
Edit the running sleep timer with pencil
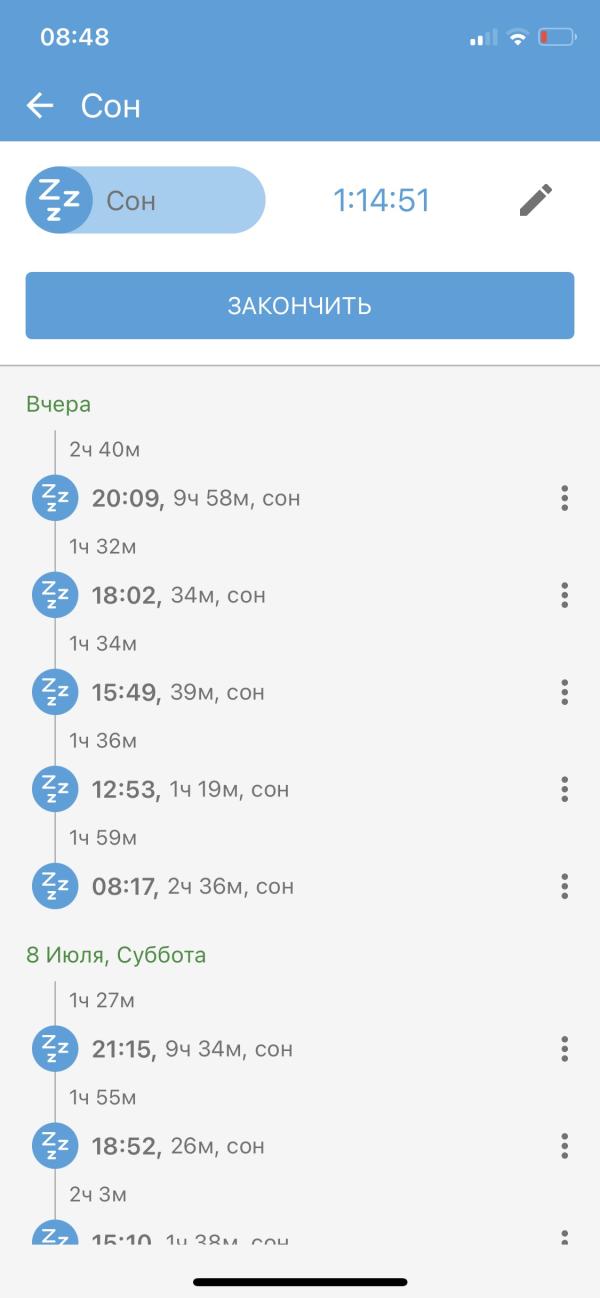pos(536,200)
